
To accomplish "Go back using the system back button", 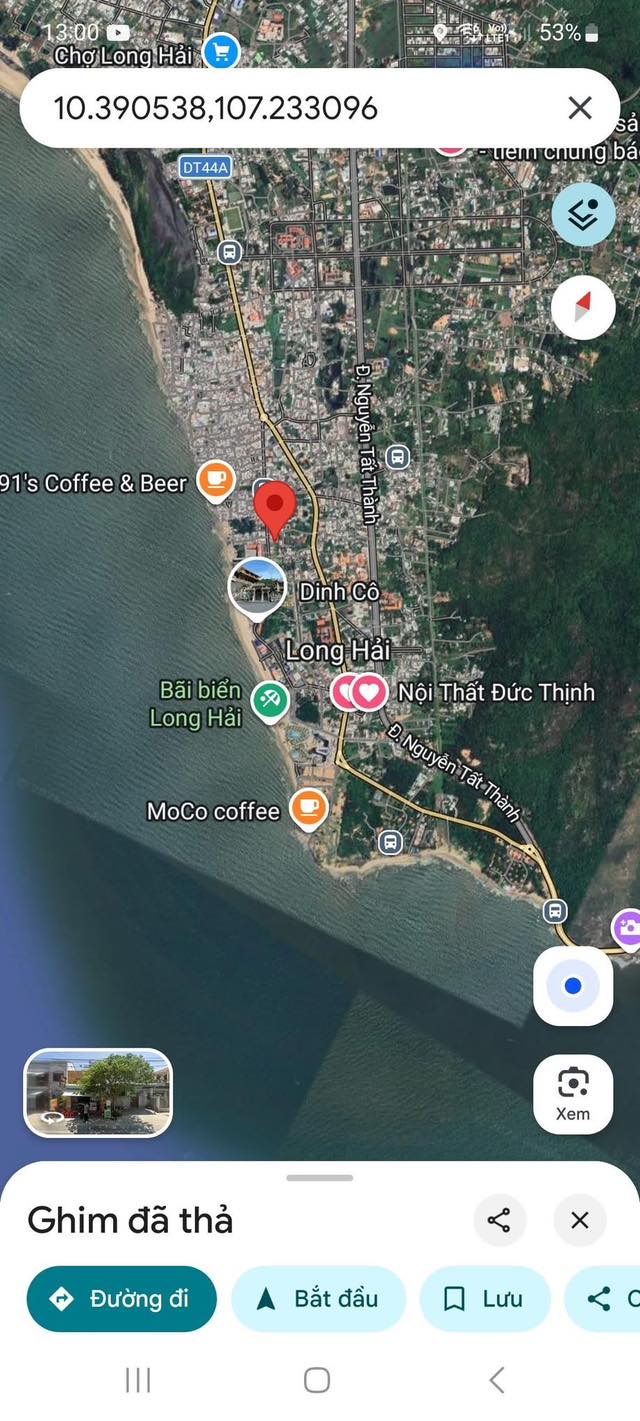I will (497, 1381).
